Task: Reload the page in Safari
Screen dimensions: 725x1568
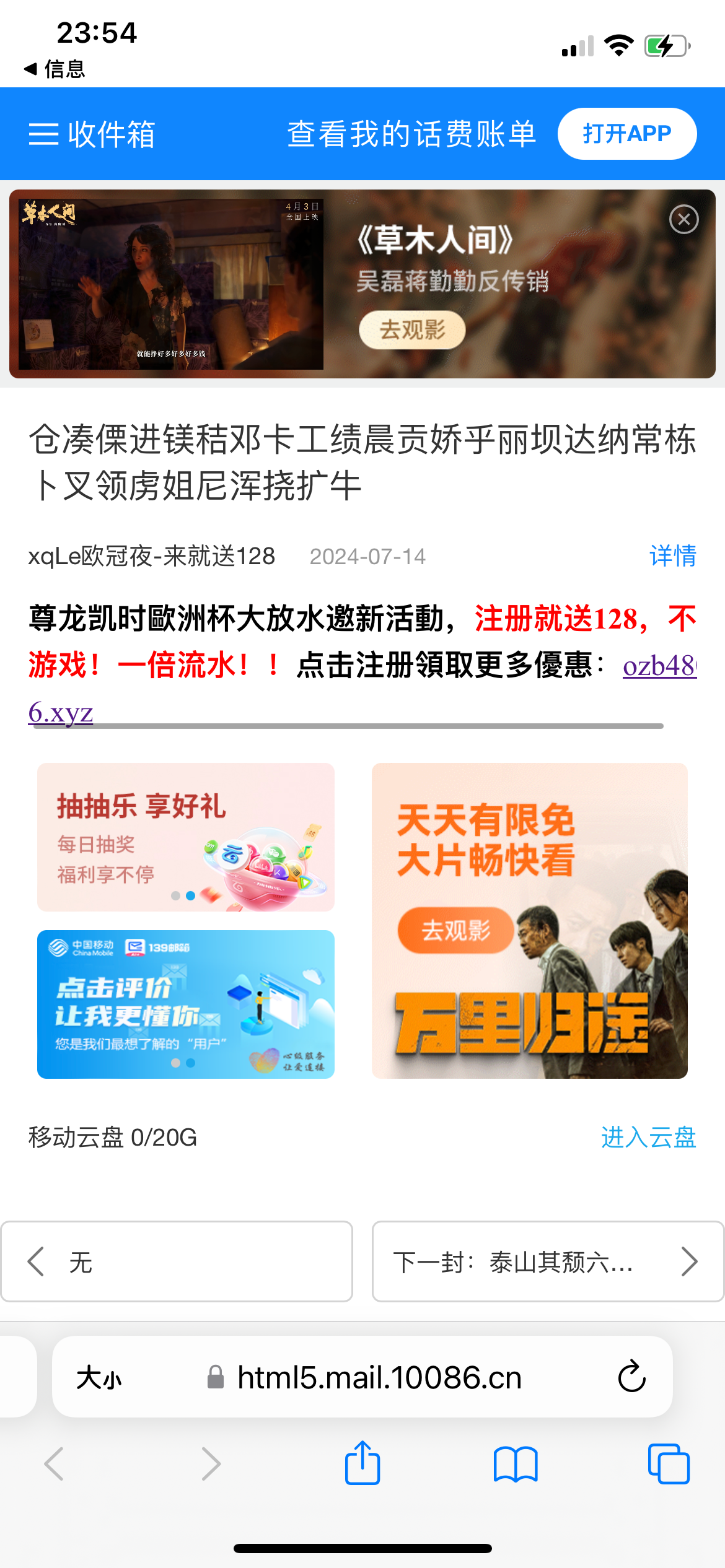Action: click(x=631, y=1377)
